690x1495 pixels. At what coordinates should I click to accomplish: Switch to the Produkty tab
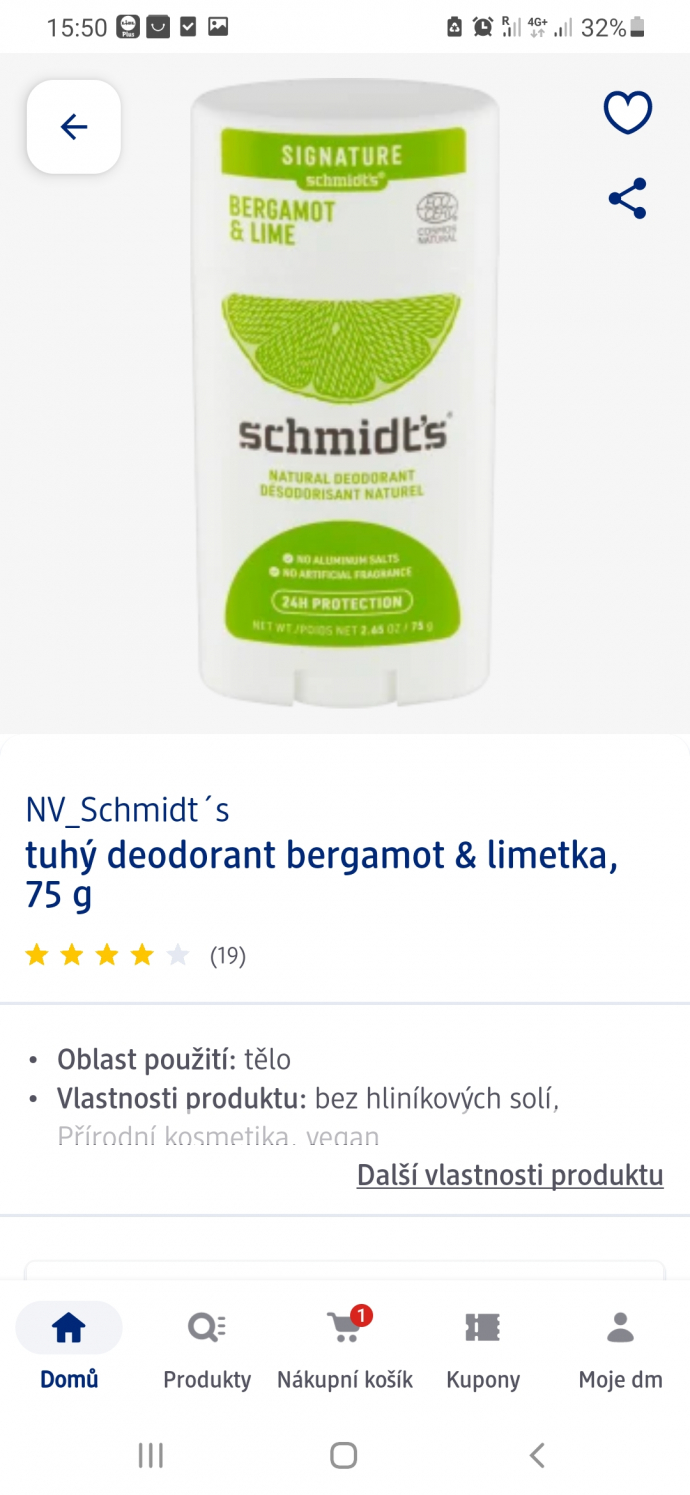click(207, 1349)
